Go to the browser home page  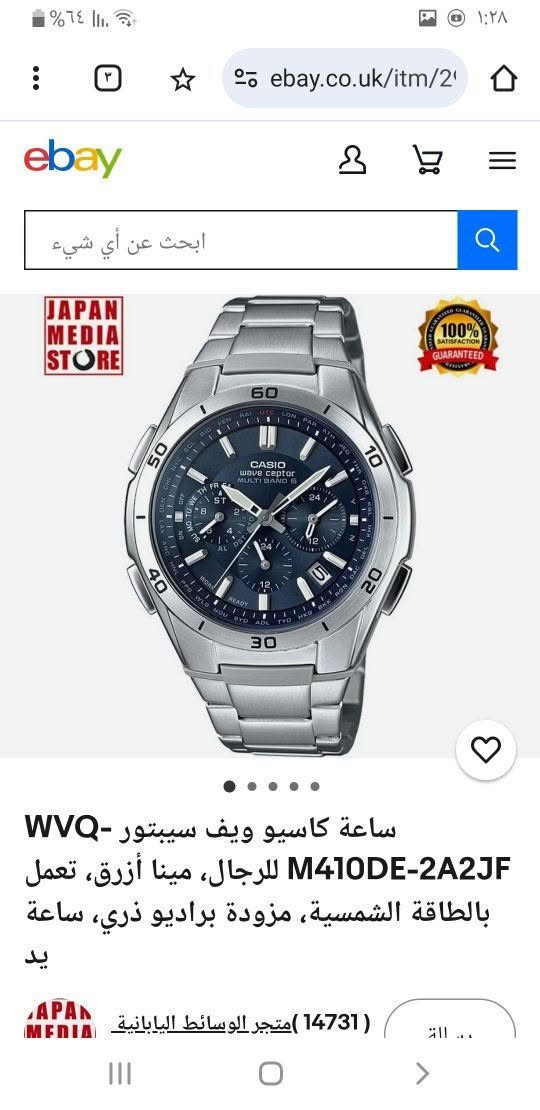click(x=503, y=79)
